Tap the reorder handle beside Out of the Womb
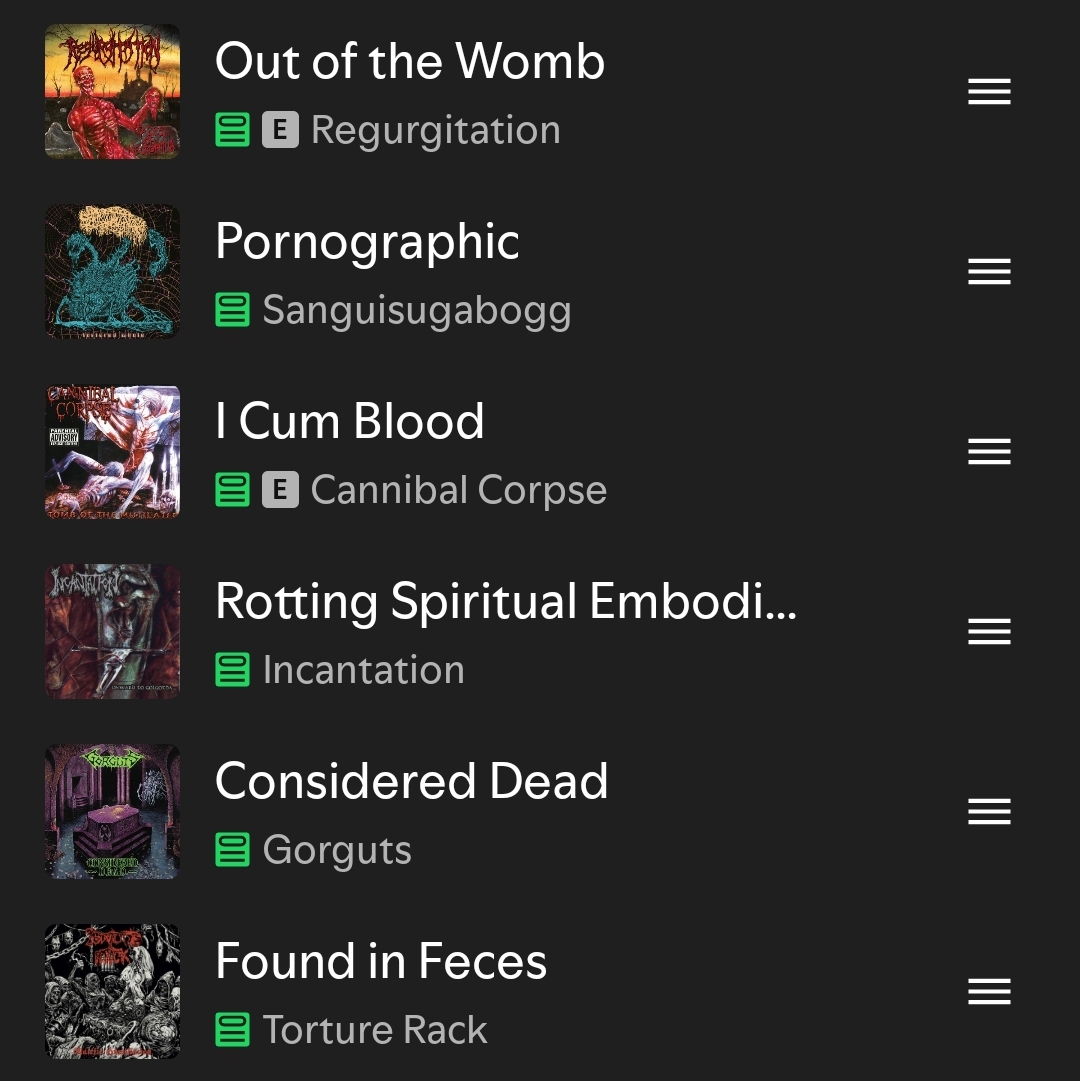 (989, 92)
